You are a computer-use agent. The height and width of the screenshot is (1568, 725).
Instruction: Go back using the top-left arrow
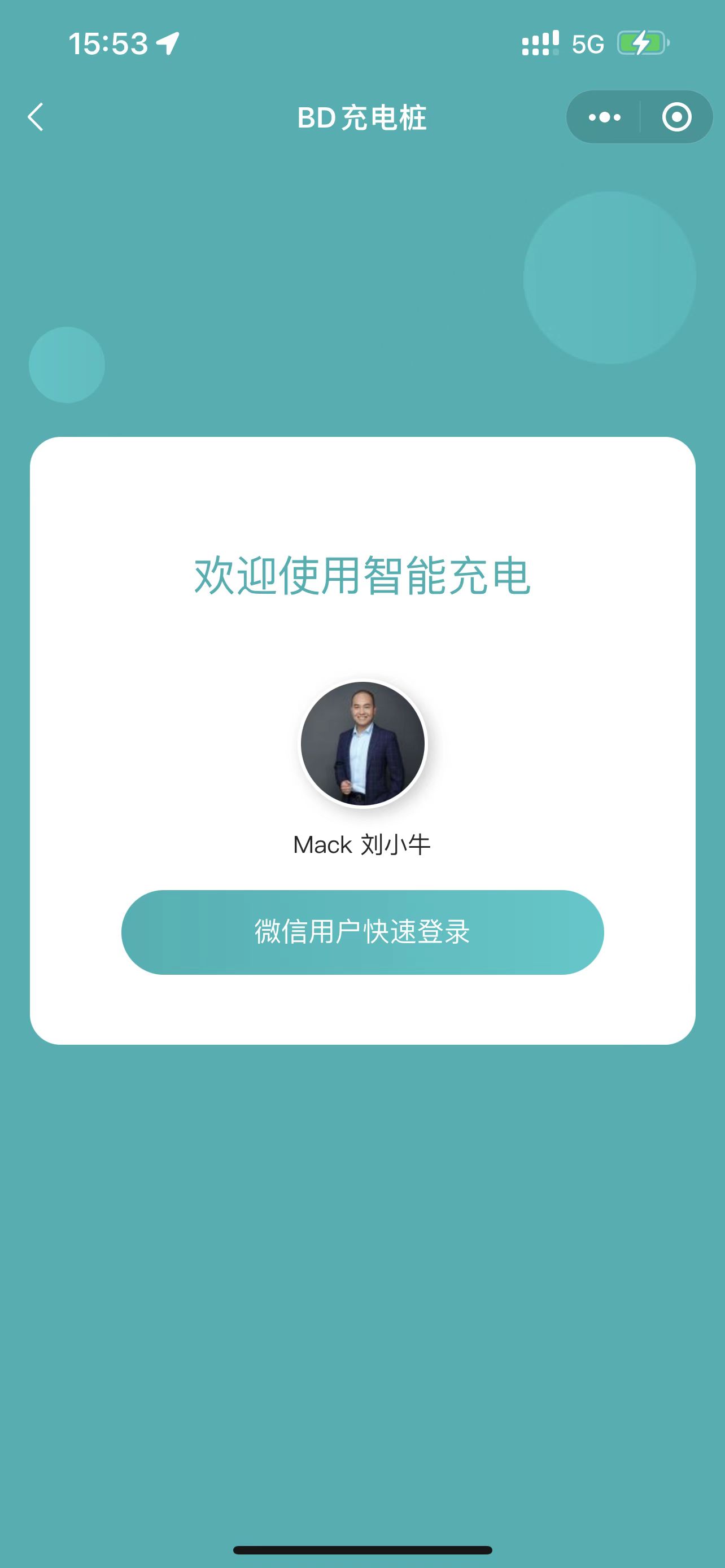36,117
